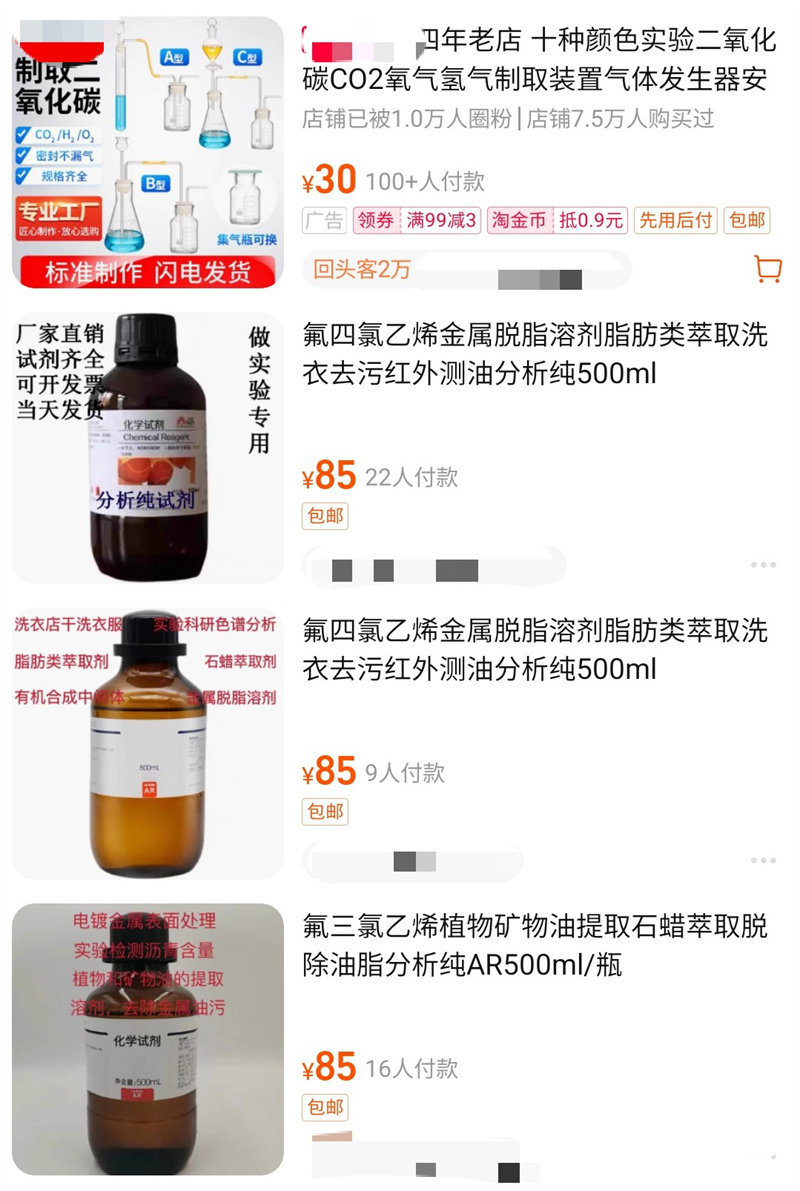Open more options for the 9人付款 listing
Viewport: 800px width, 1191px height.
coord(763,861)
